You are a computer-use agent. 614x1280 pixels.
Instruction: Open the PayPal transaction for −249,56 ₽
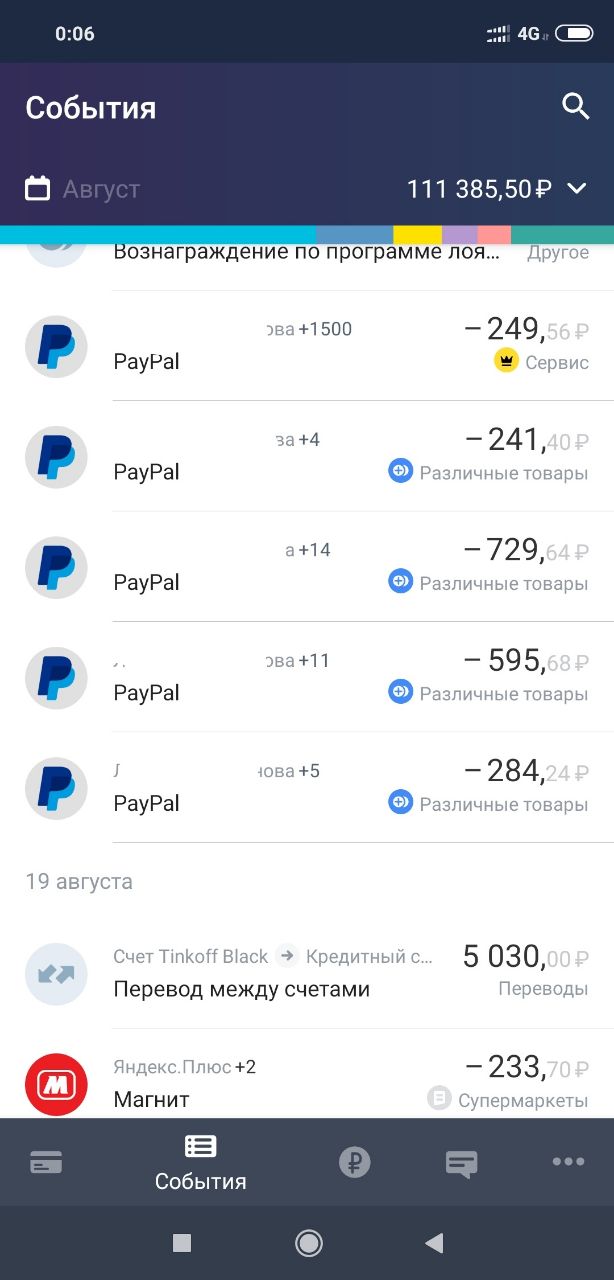[x=307, y=346]
